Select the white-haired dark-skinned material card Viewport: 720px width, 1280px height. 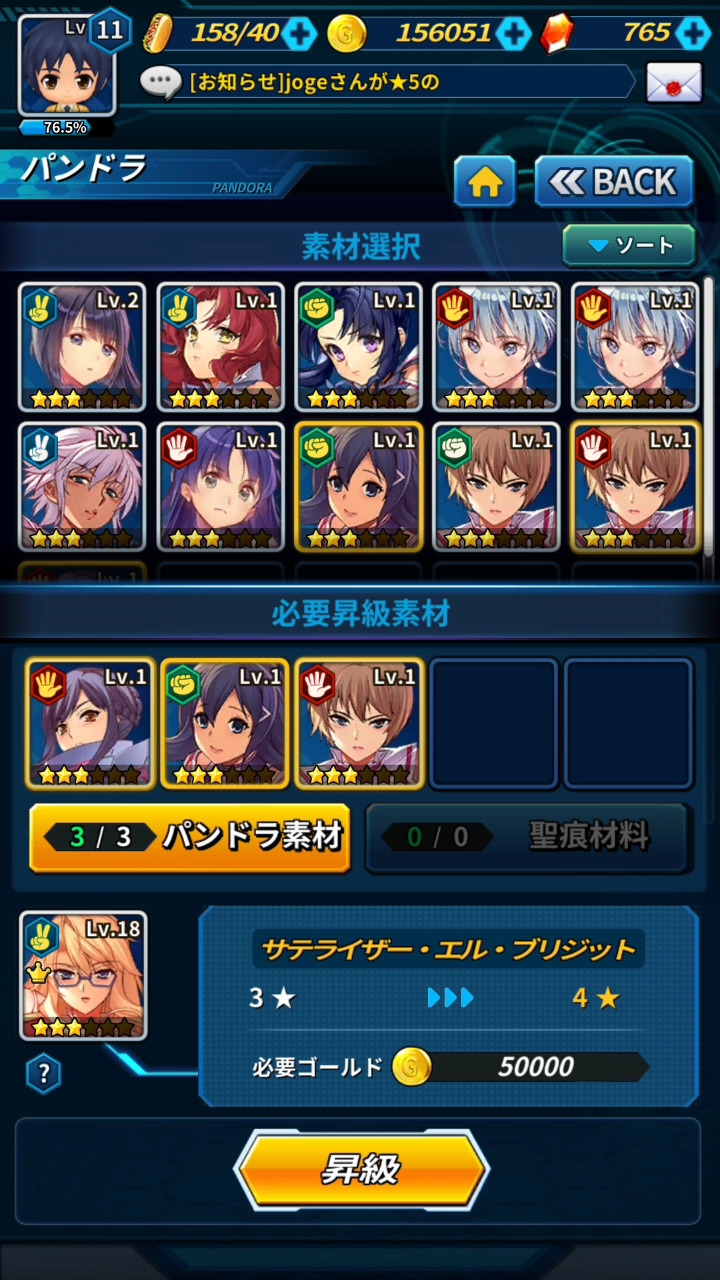click(82, 487)
